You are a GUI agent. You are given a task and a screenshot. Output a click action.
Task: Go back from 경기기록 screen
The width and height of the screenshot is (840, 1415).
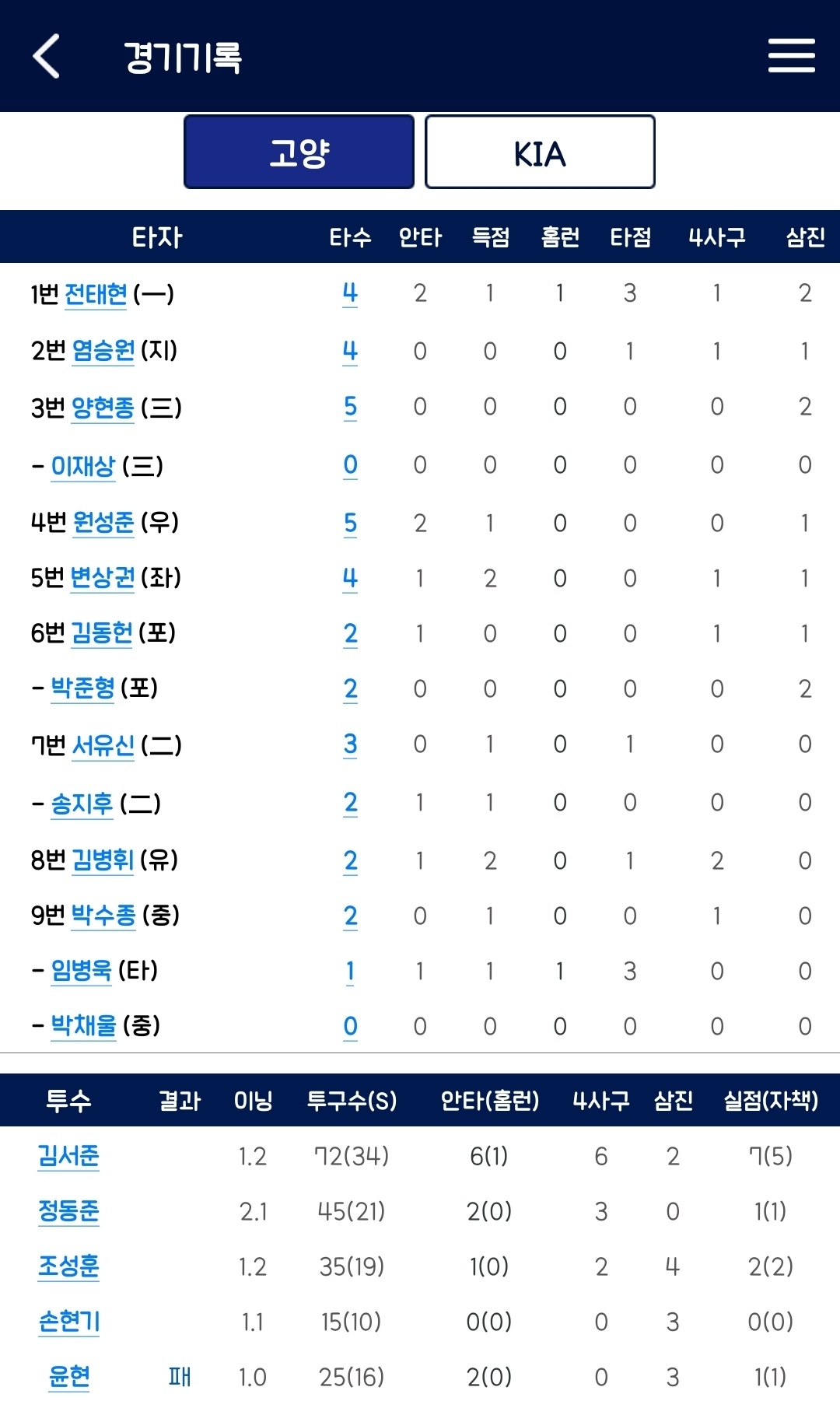(46, 56)
